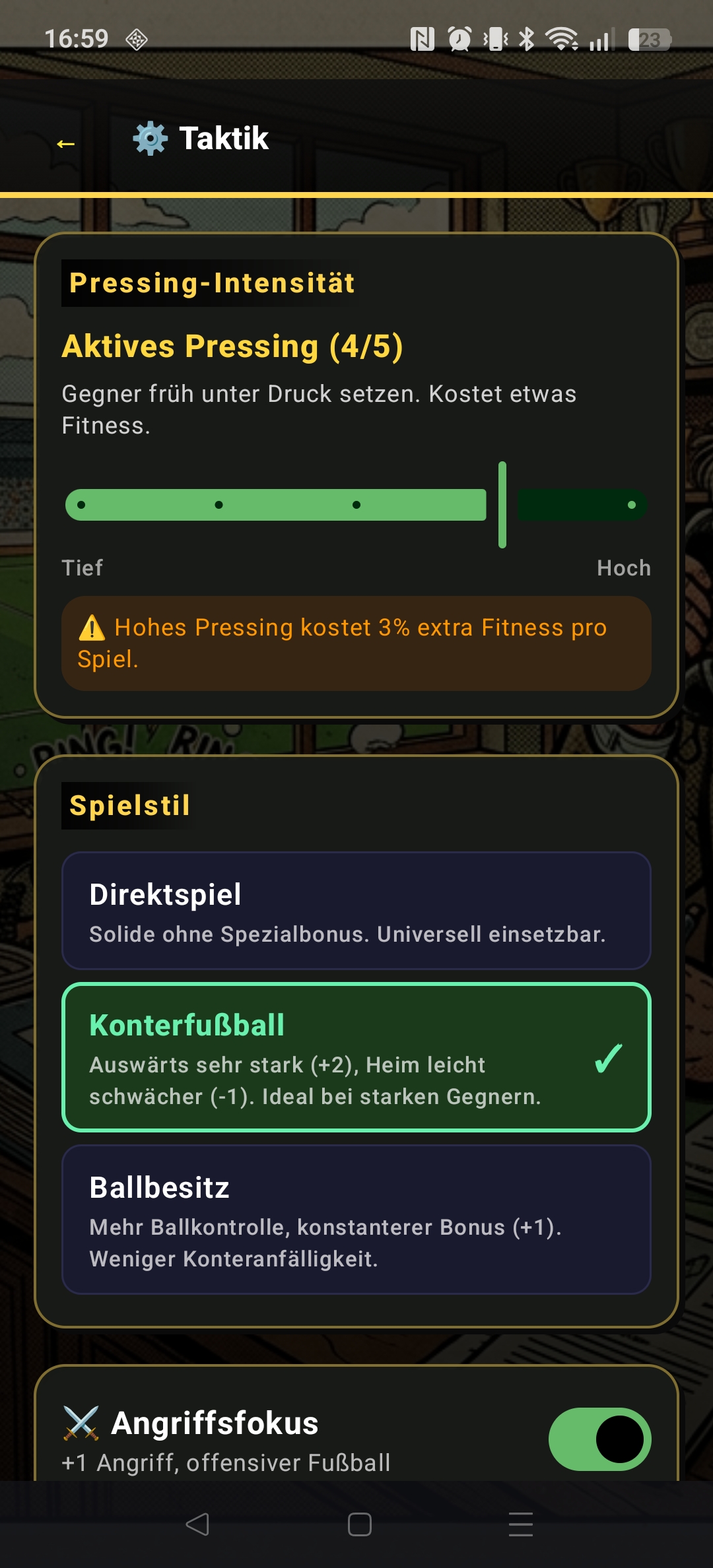713x1568 pixels.
Task: Go back using the yellow arrow
Action: 65,143
